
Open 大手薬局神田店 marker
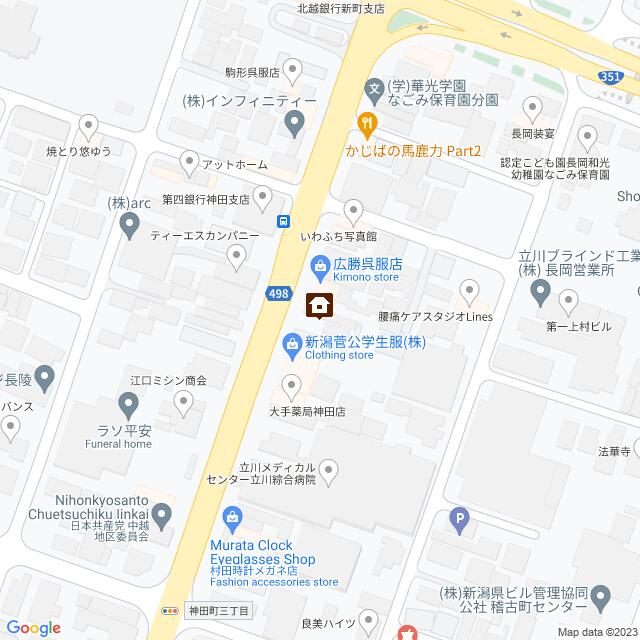(291, 384)
